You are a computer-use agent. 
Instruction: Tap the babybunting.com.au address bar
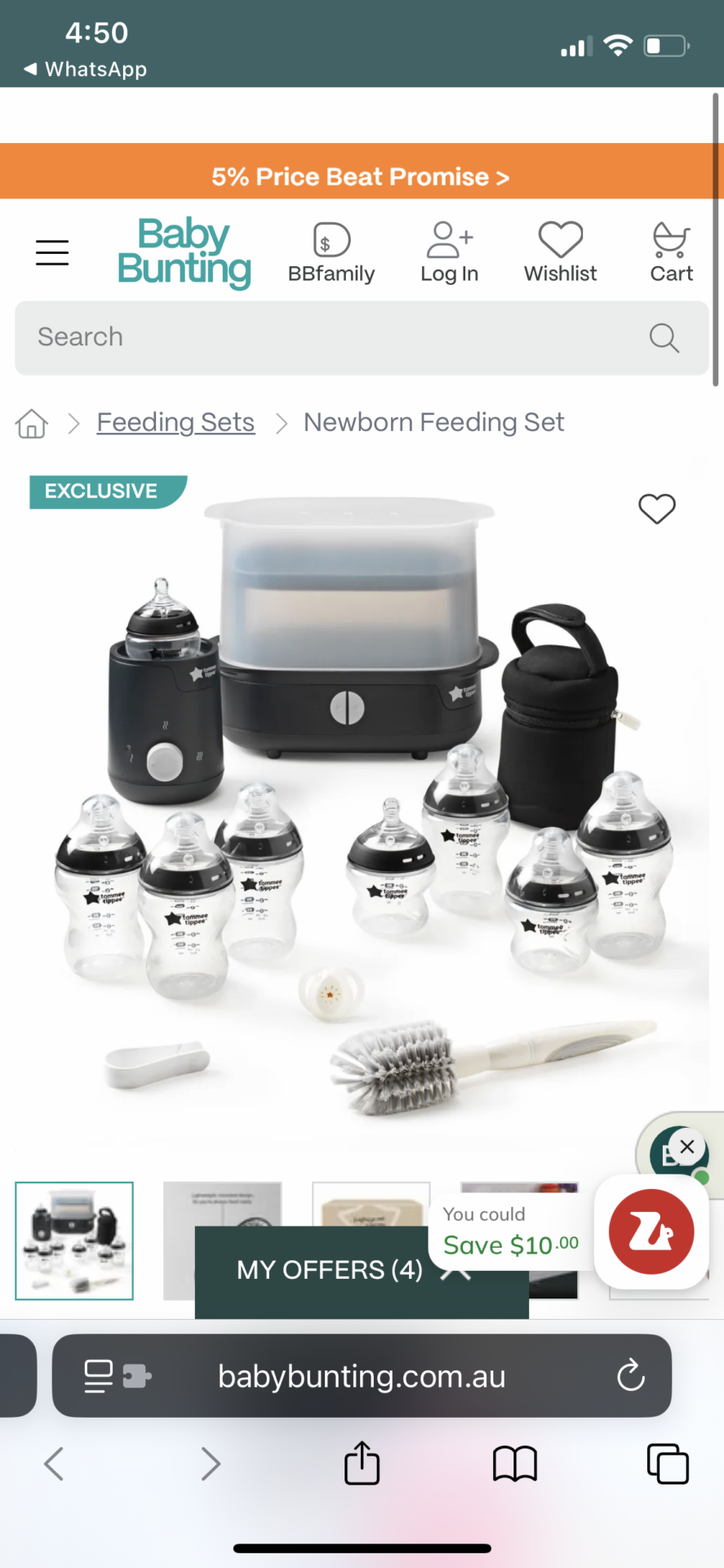tap(362, 1376)
